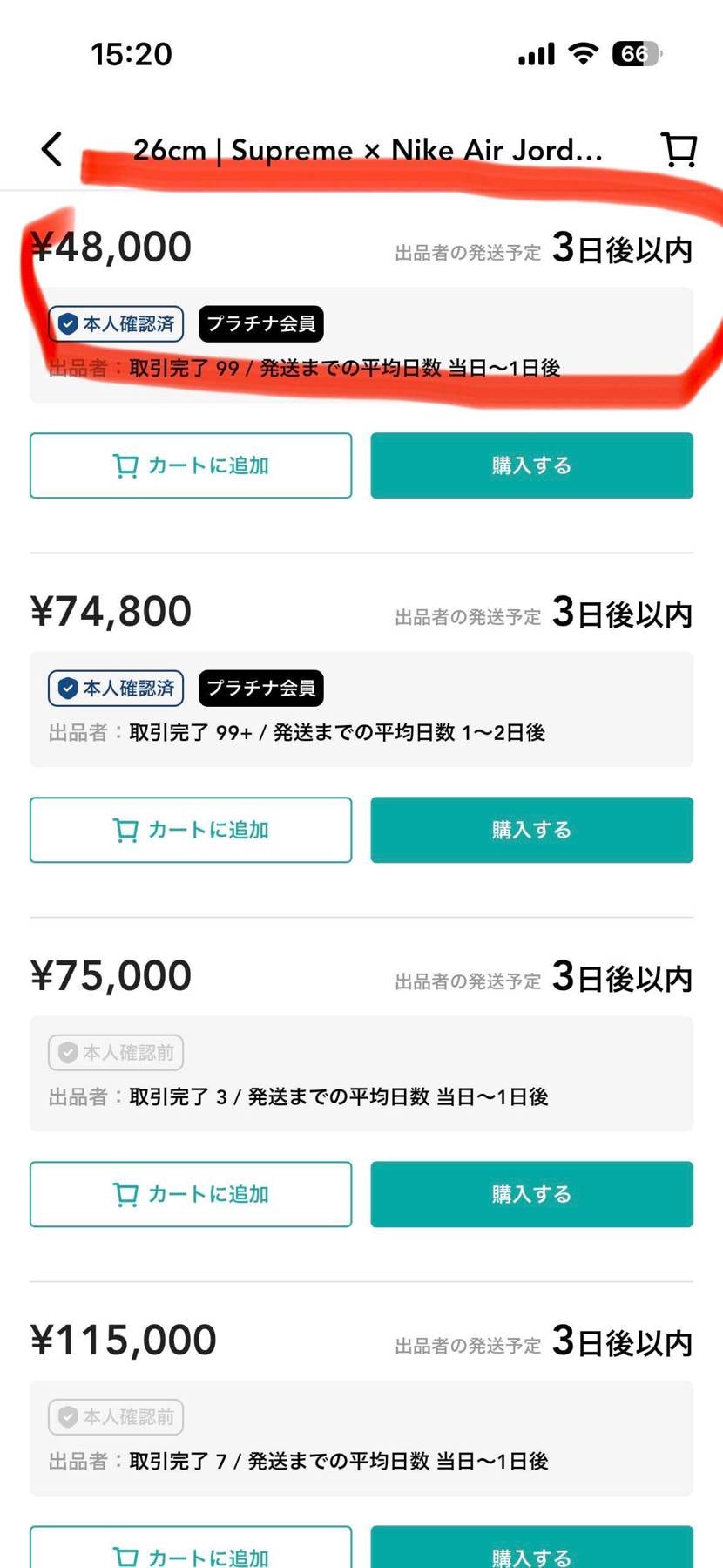Open the shopping cart icon
The image size is (723, 1568).
pos(679,149)
